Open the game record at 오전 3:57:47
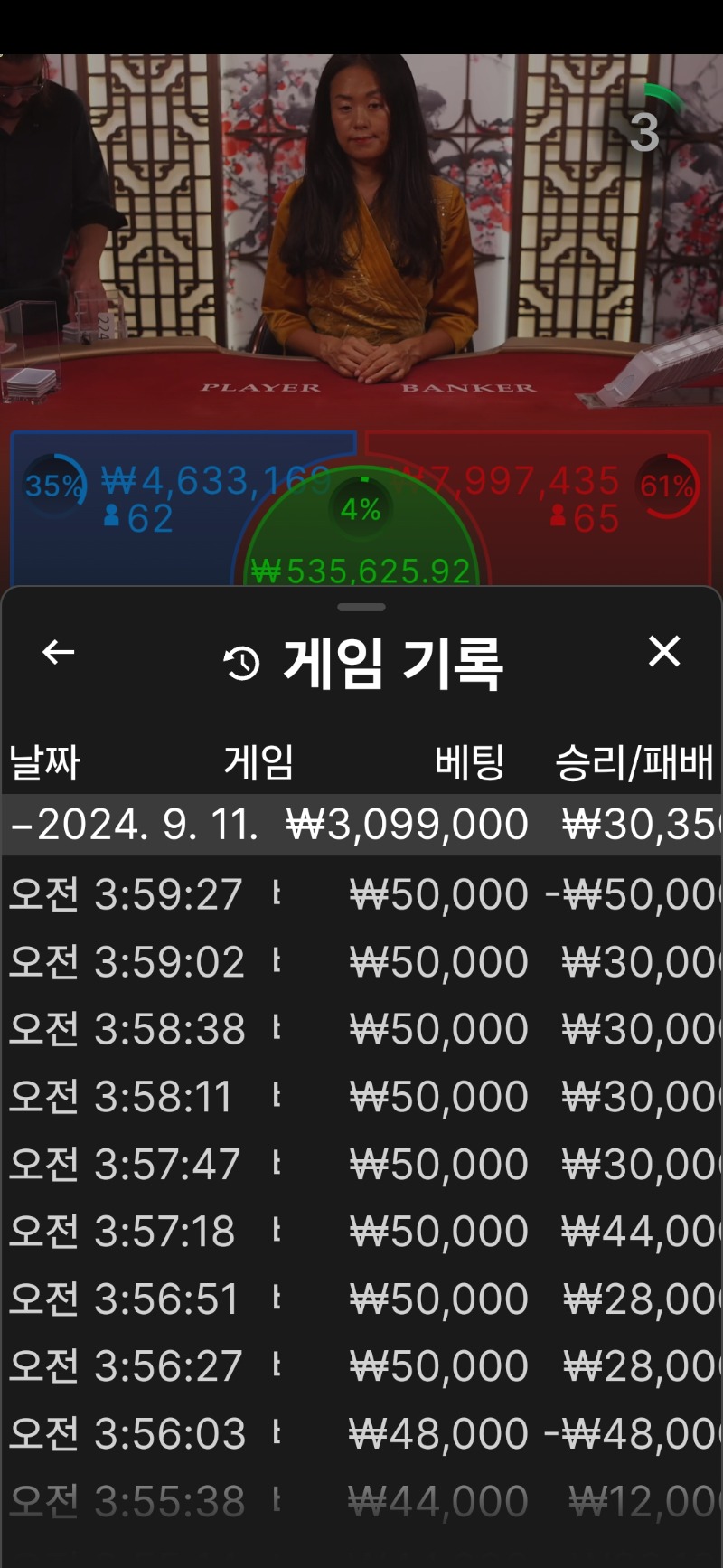Screen dimensions: 723x1568 tap(361, 1164)
